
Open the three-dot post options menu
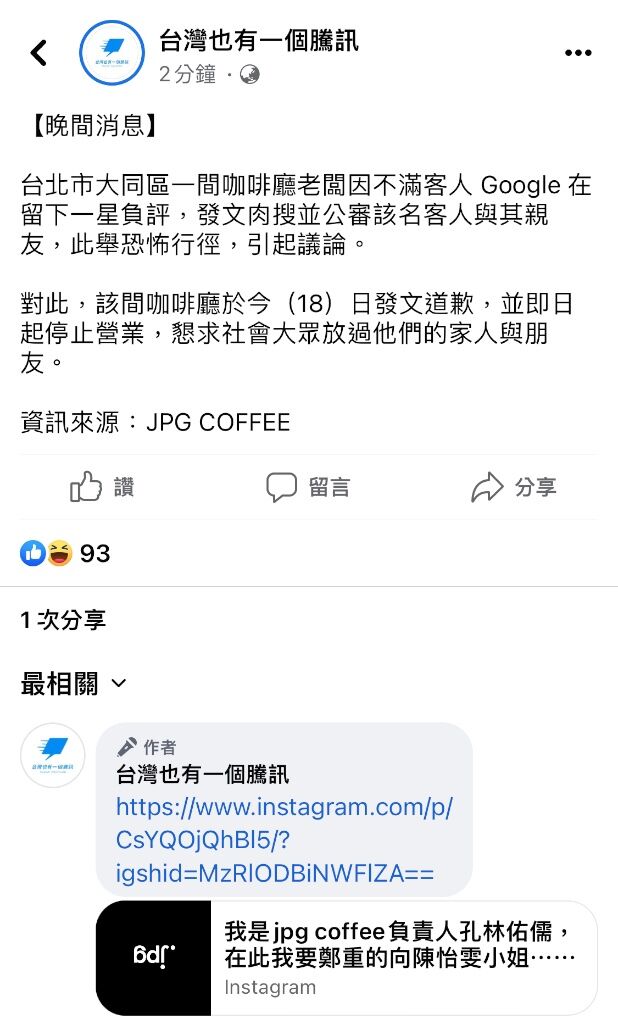pos(578,53)
